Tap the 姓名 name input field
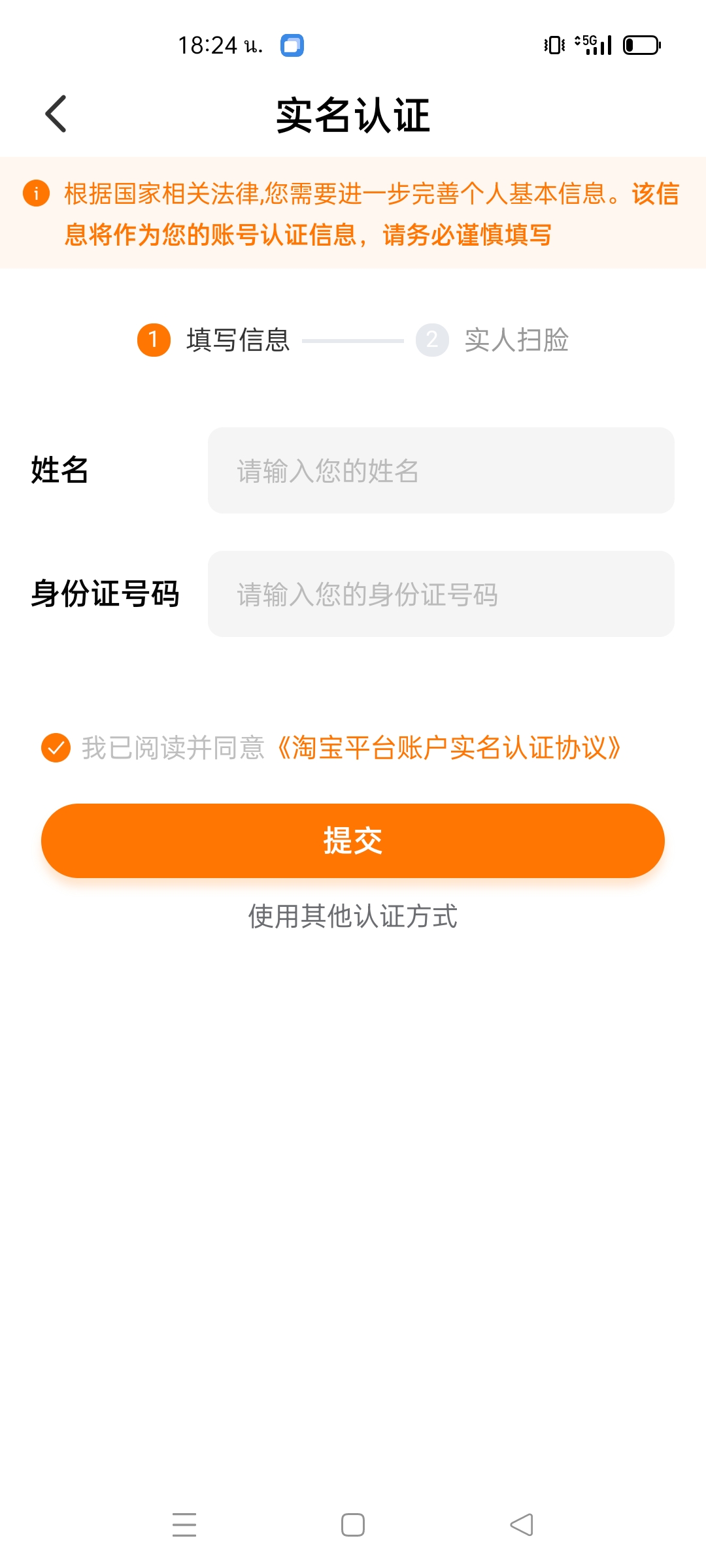 point(441,470)
